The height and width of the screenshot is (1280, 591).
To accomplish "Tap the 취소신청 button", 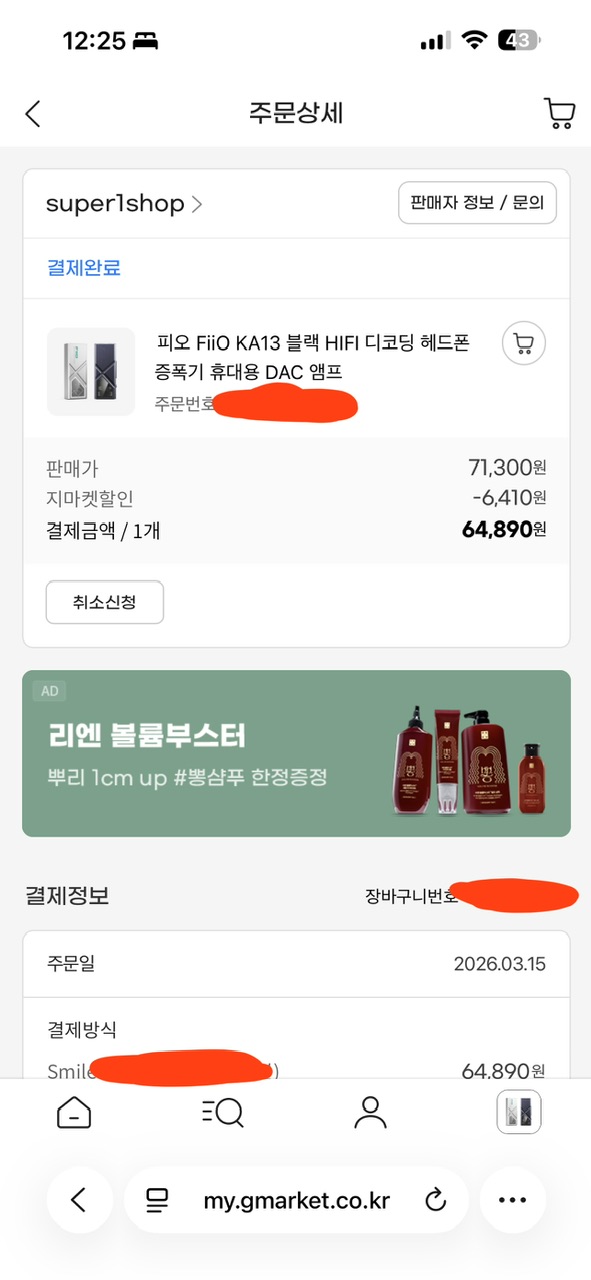I will pos(105,602).
